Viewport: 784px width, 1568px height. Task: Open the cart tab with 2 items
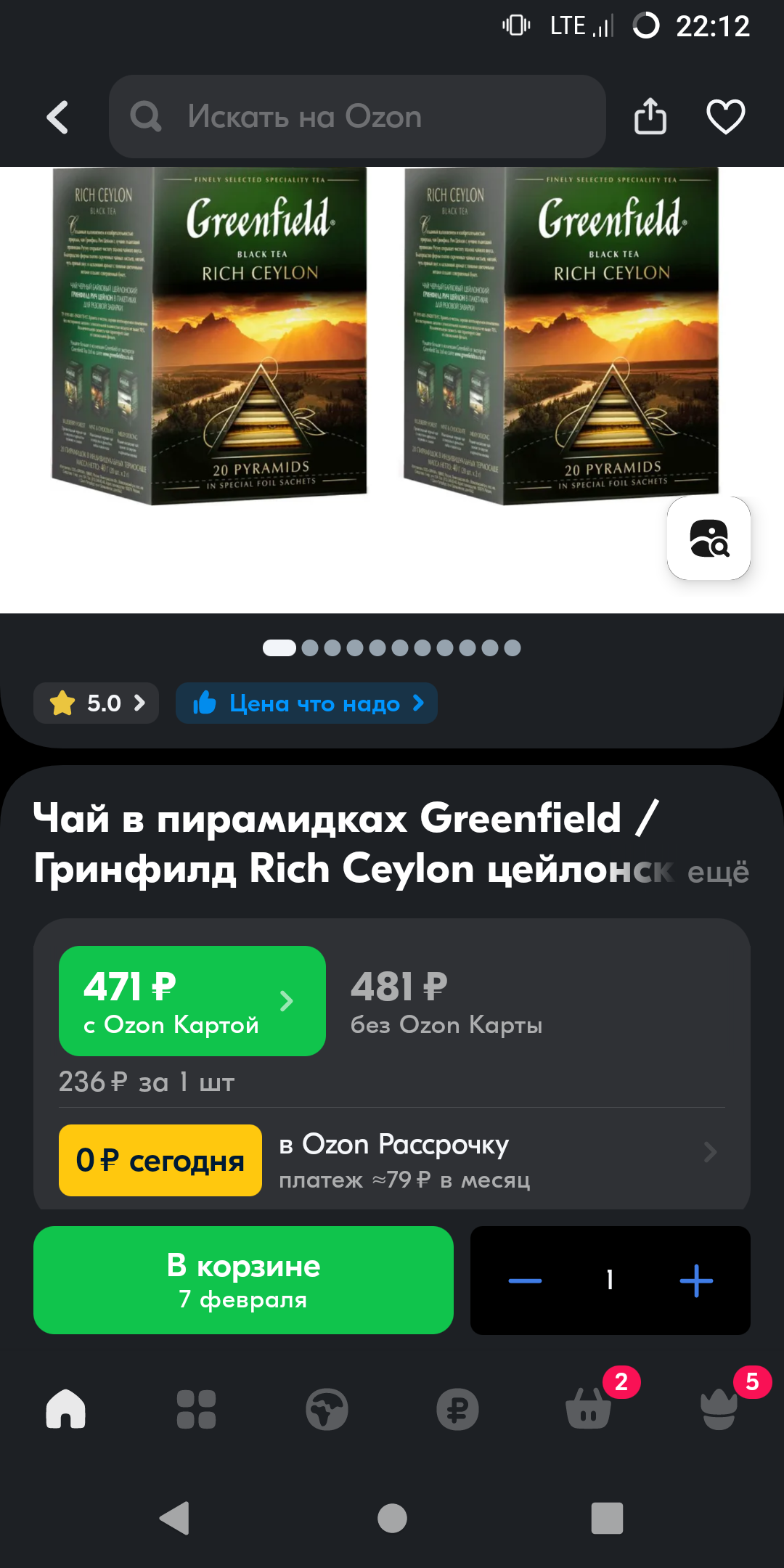click(x=589, y=1408)
